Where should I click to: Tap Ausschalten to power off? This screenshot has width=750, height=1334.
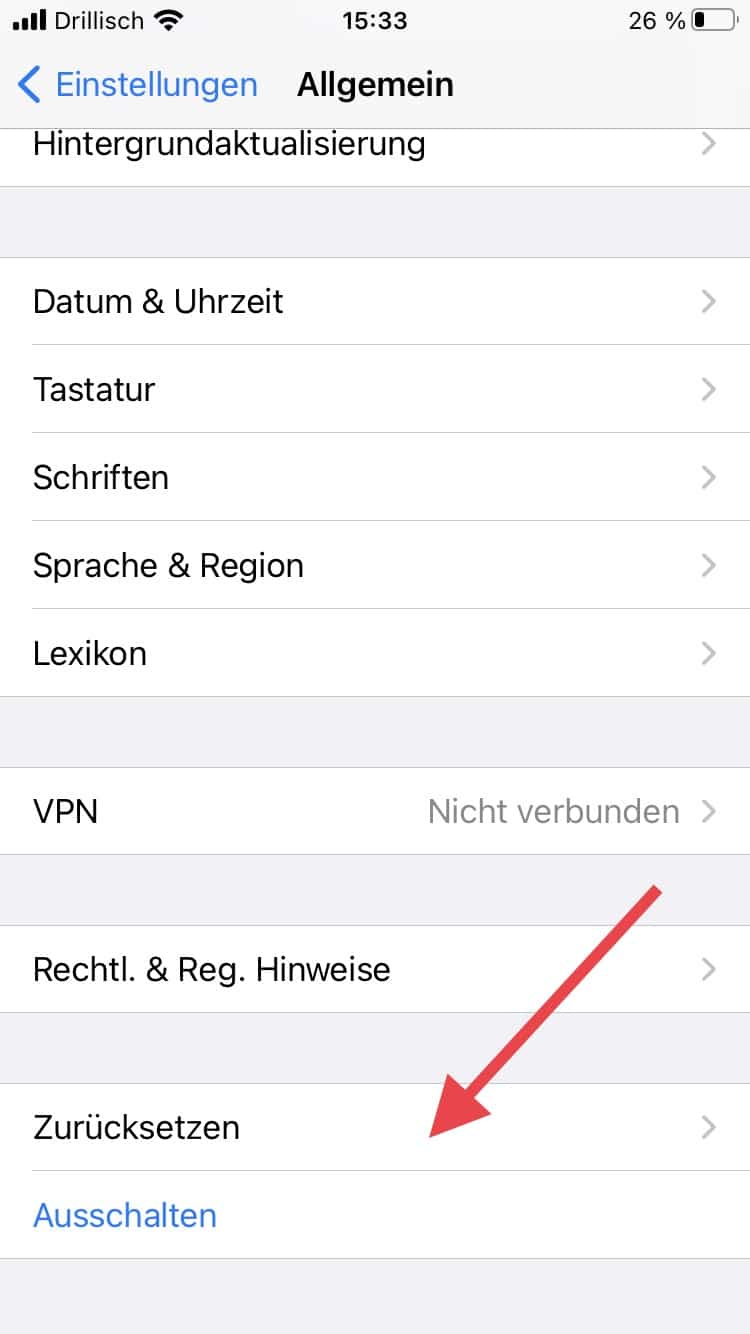[126, 1215]
